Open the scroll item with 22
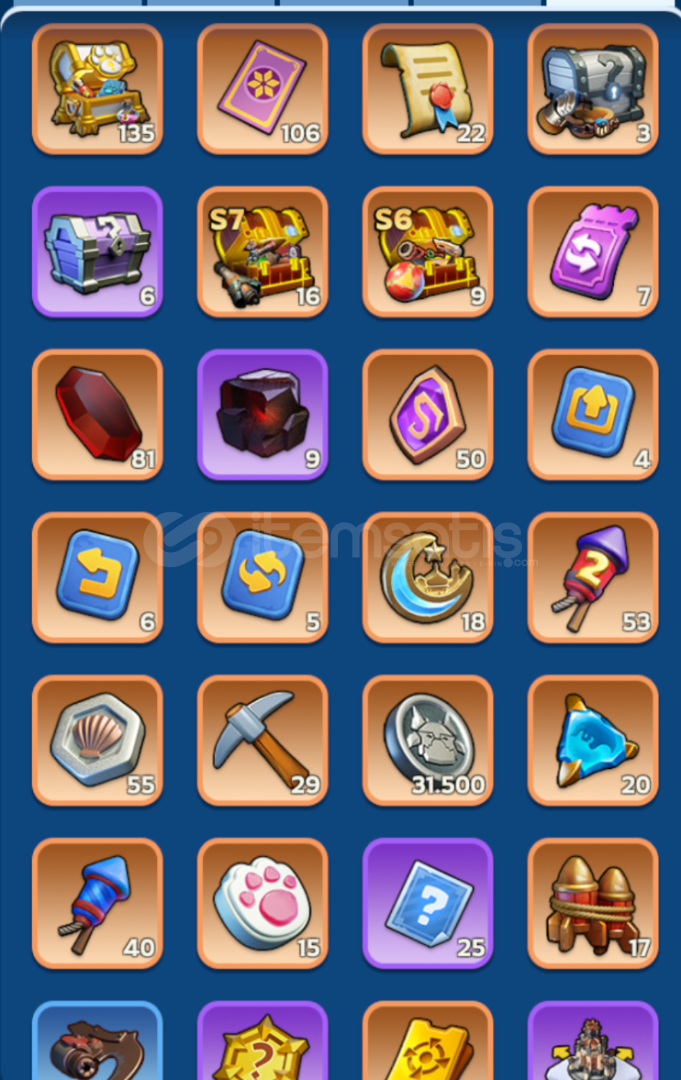Screen dimensions: 681x1080 [427, 89]
